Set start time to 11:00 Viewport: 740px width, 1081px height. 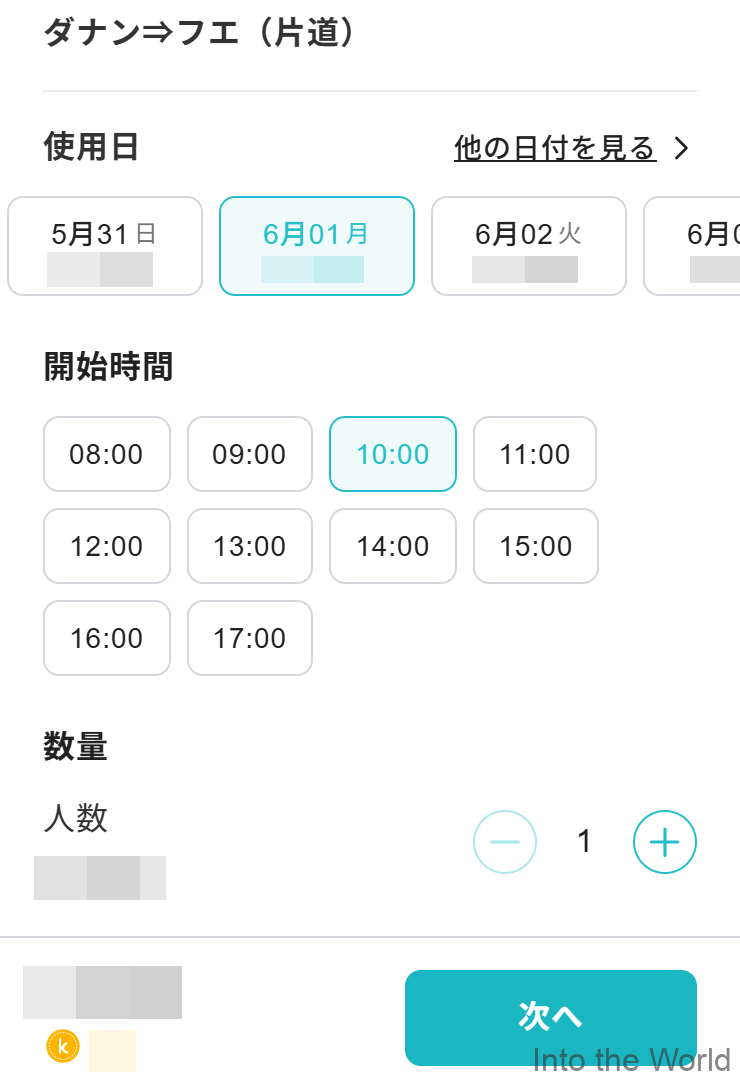pos(535,454)
